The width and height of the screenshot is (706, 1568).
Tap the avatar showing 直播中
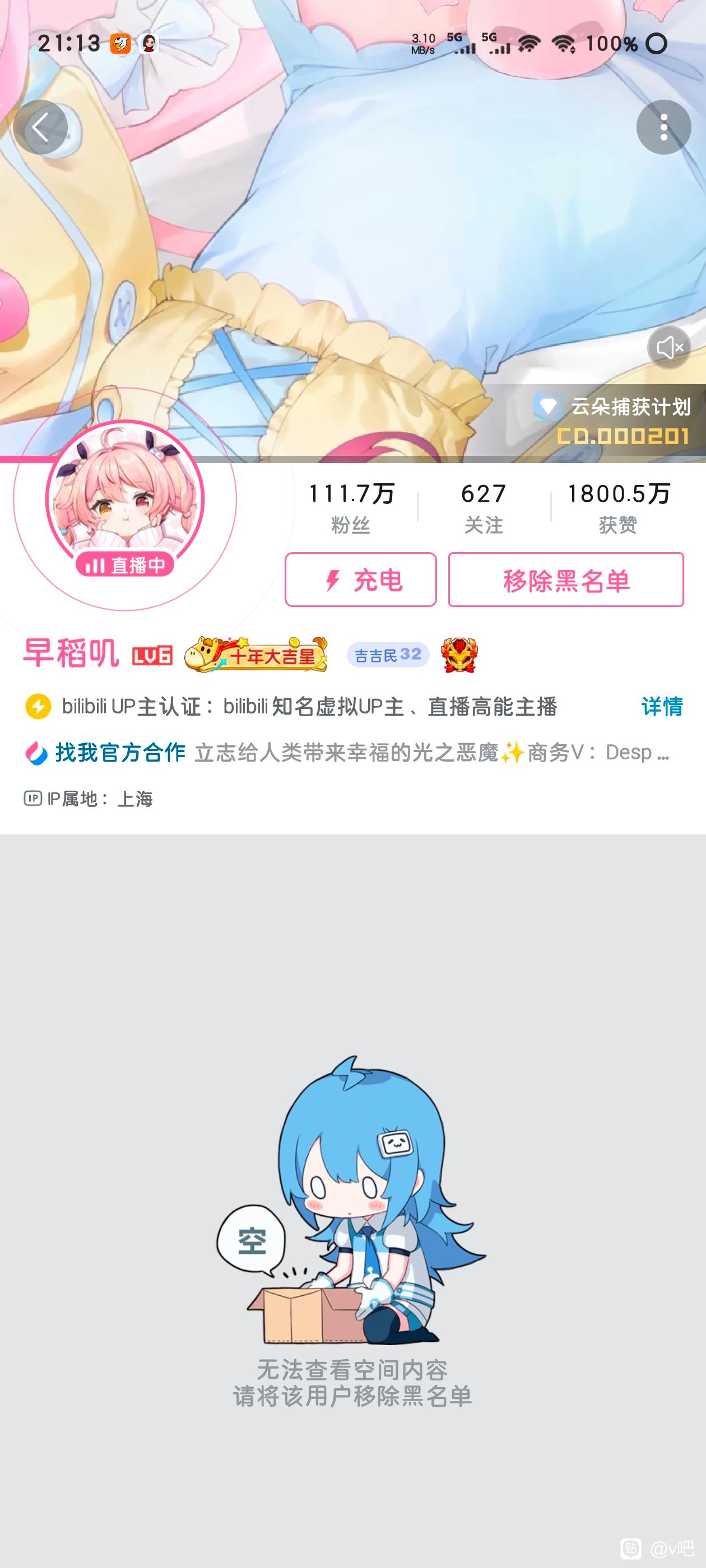tap(125, 500)
